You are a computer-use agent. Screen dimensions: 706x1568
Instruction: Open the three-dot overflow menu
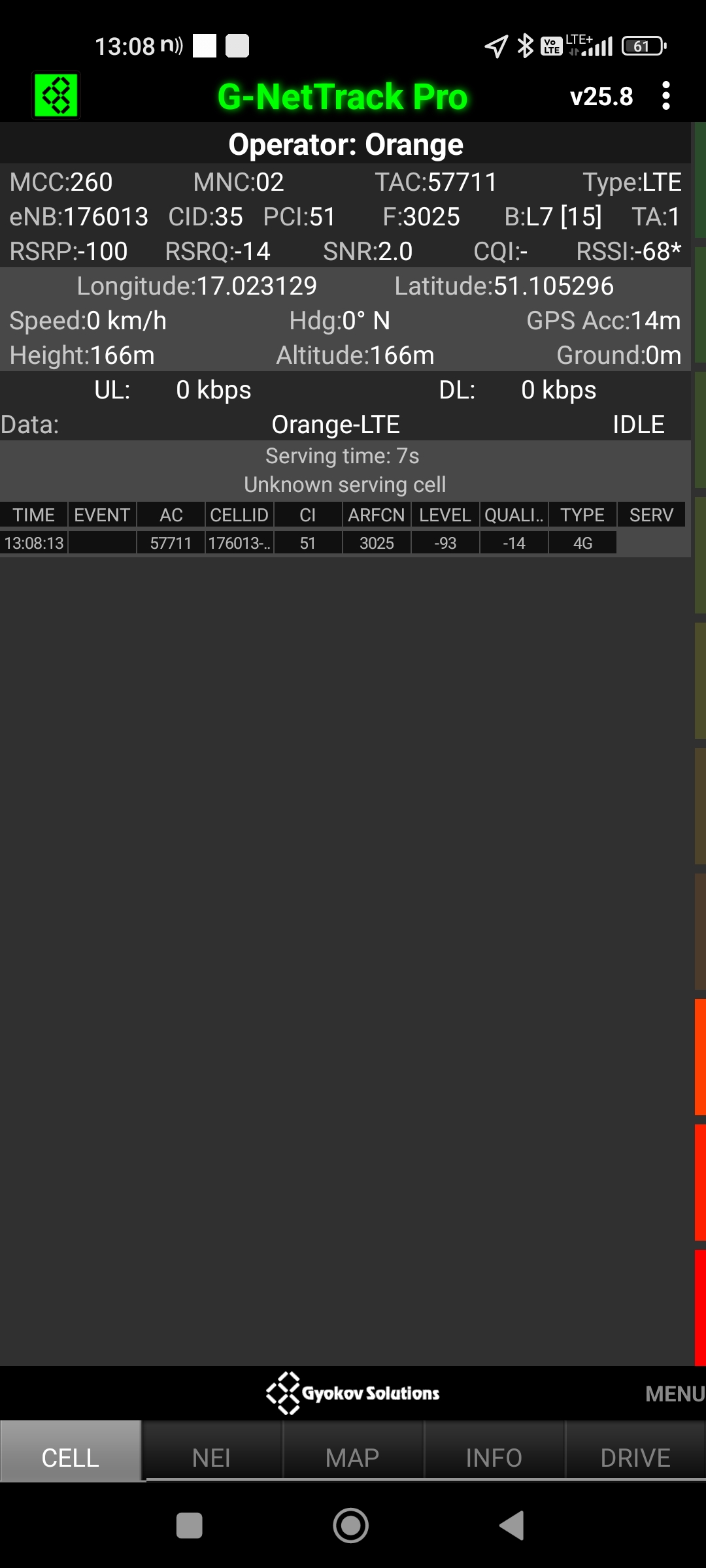tap(665, 96)
